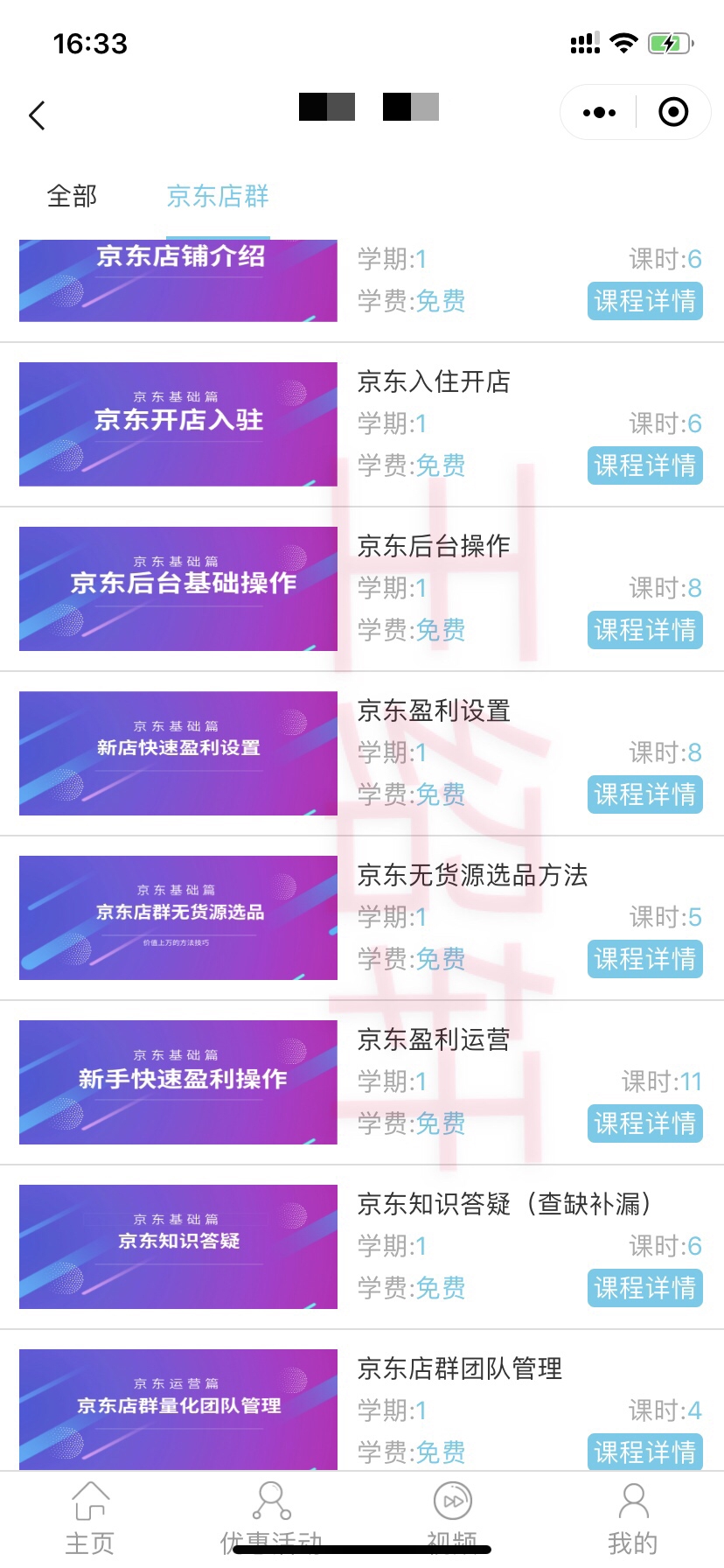The width and height of the screenshot is (724, 1568).
Task: Tap the 京东开店入驻 course banner
Action: tap(178, 424)
